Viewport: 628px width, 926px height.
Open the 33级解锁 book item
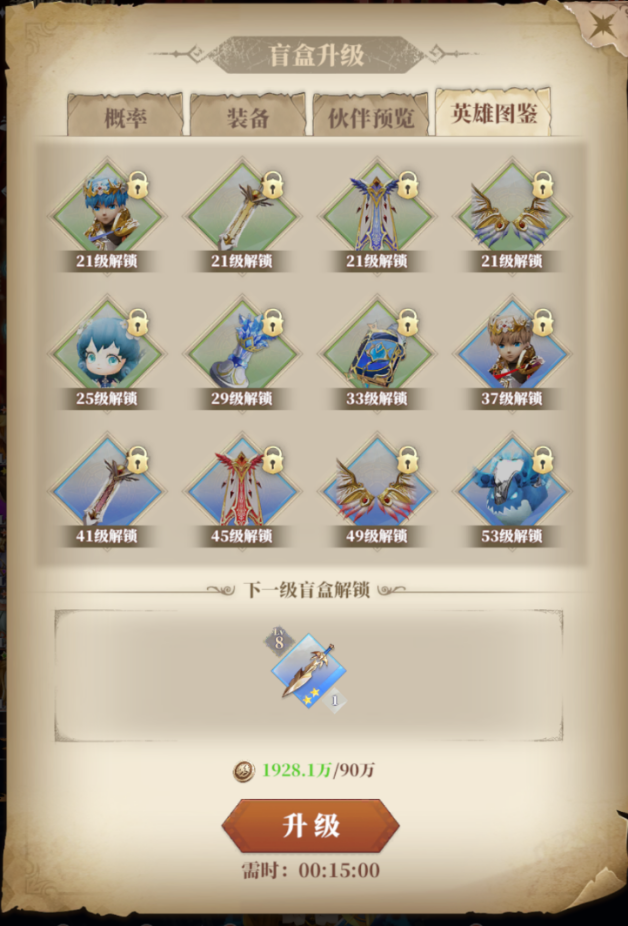(377, 352)
